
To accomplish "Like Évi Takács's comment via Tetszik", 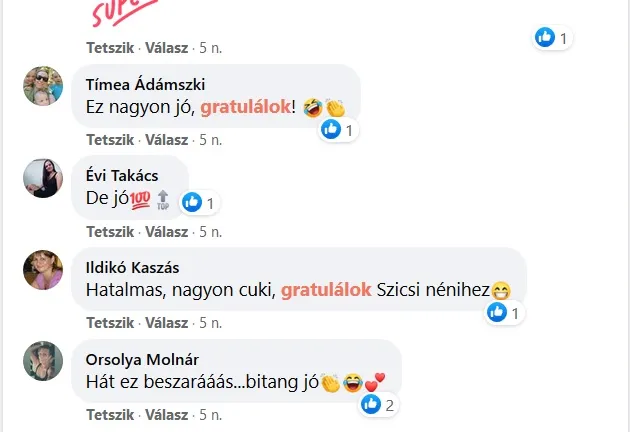I will (107, 231).
